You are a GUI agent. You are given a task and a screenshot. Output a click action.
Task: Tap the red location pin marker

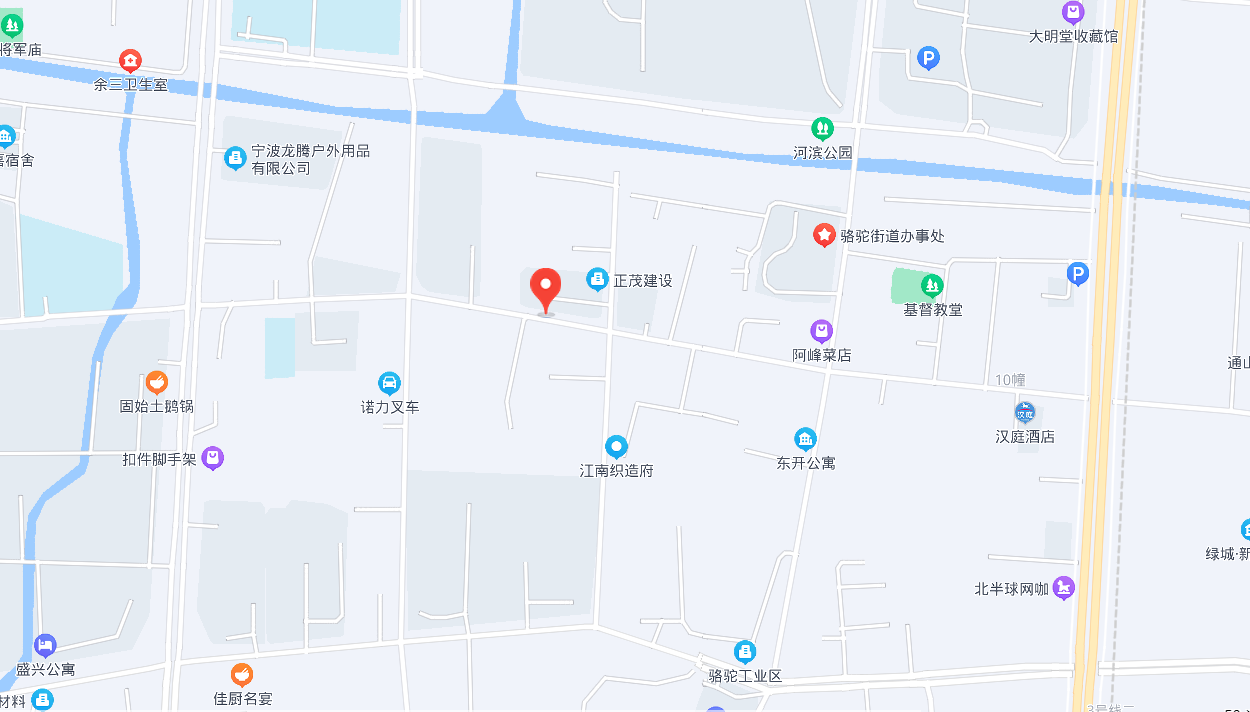click(x=545, y=290)
